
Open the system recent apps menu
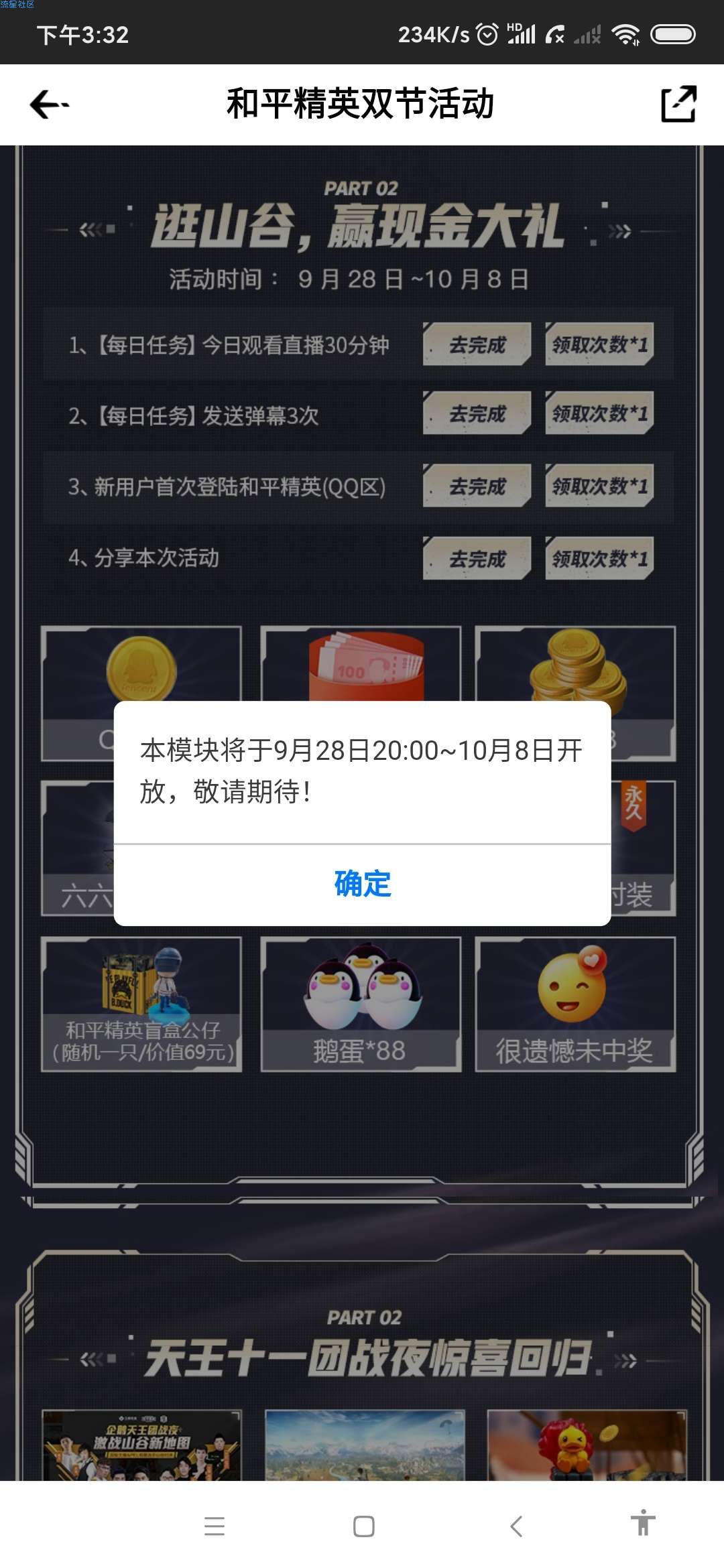pyautogui.click(x=215, y=1526)
